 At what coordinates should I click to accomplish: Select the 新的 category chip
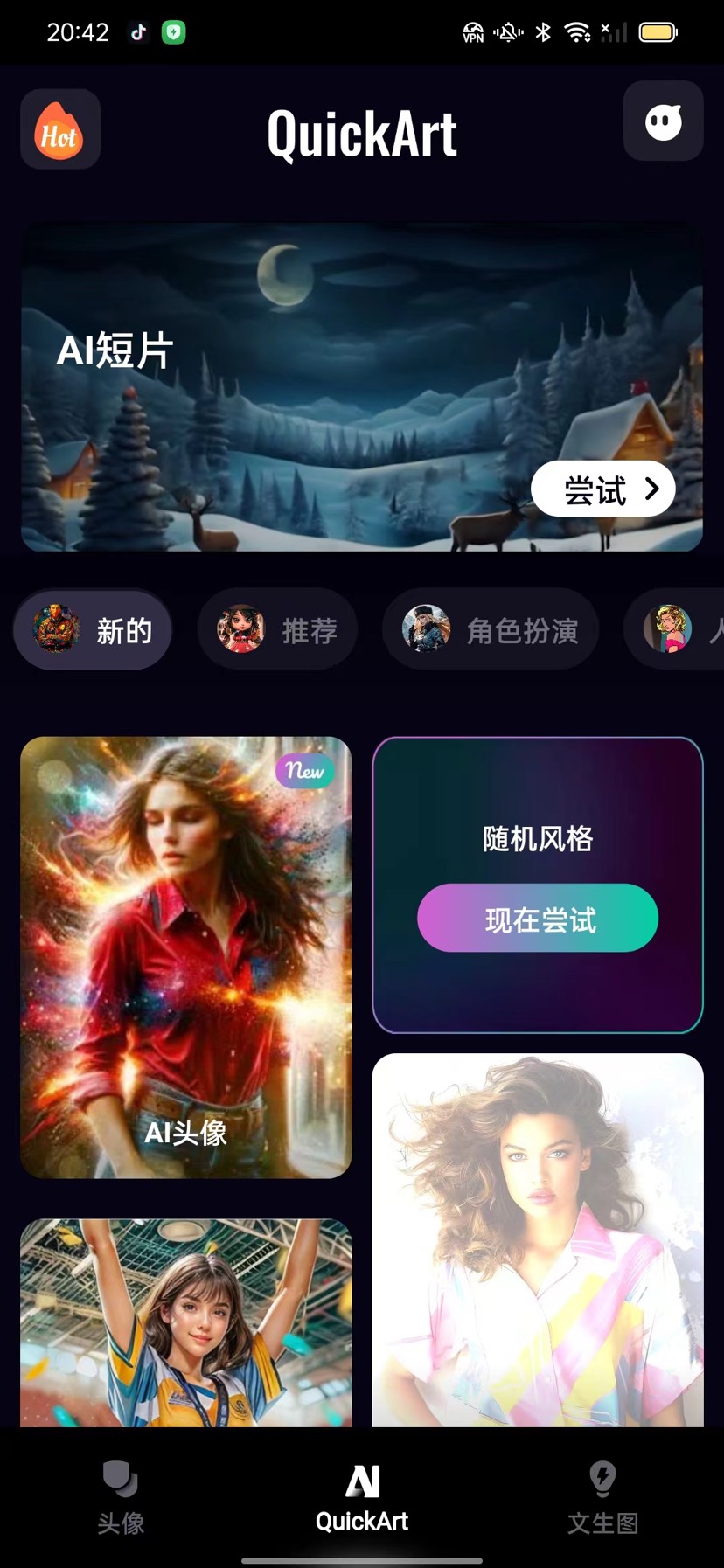93,629
